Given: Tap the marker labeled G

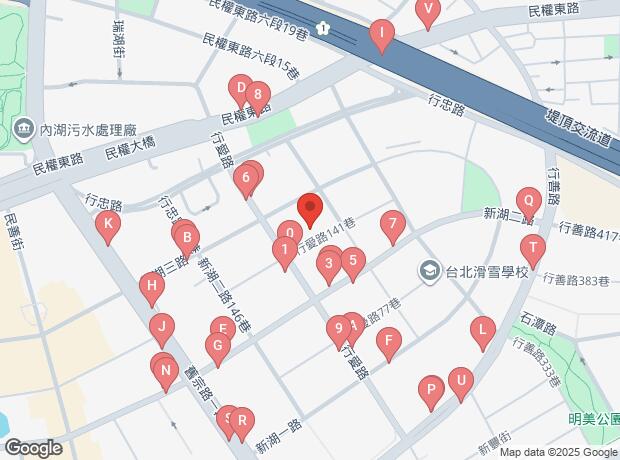Looking at the screenshot, I should [218, 350].
